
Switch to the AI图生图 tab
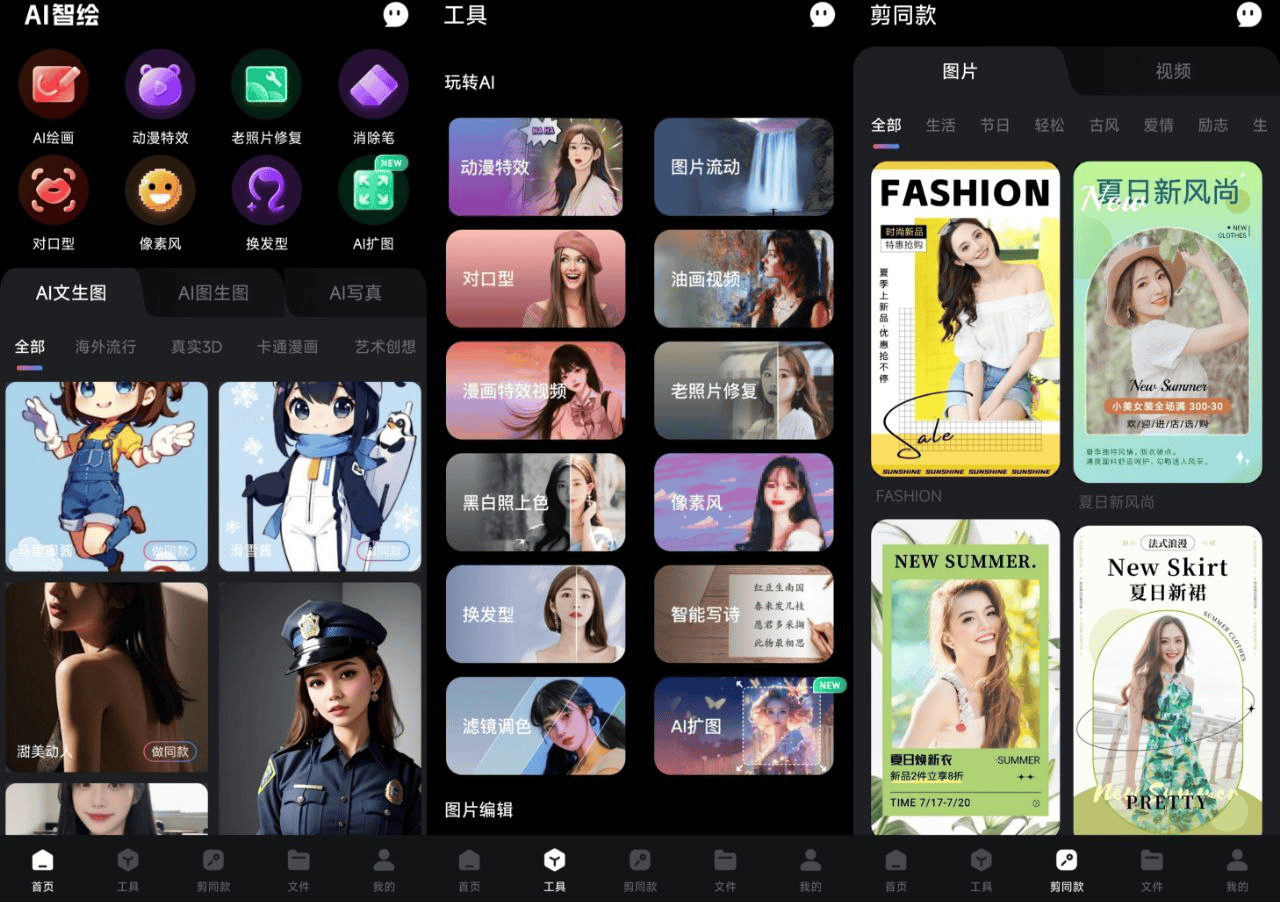213,293
